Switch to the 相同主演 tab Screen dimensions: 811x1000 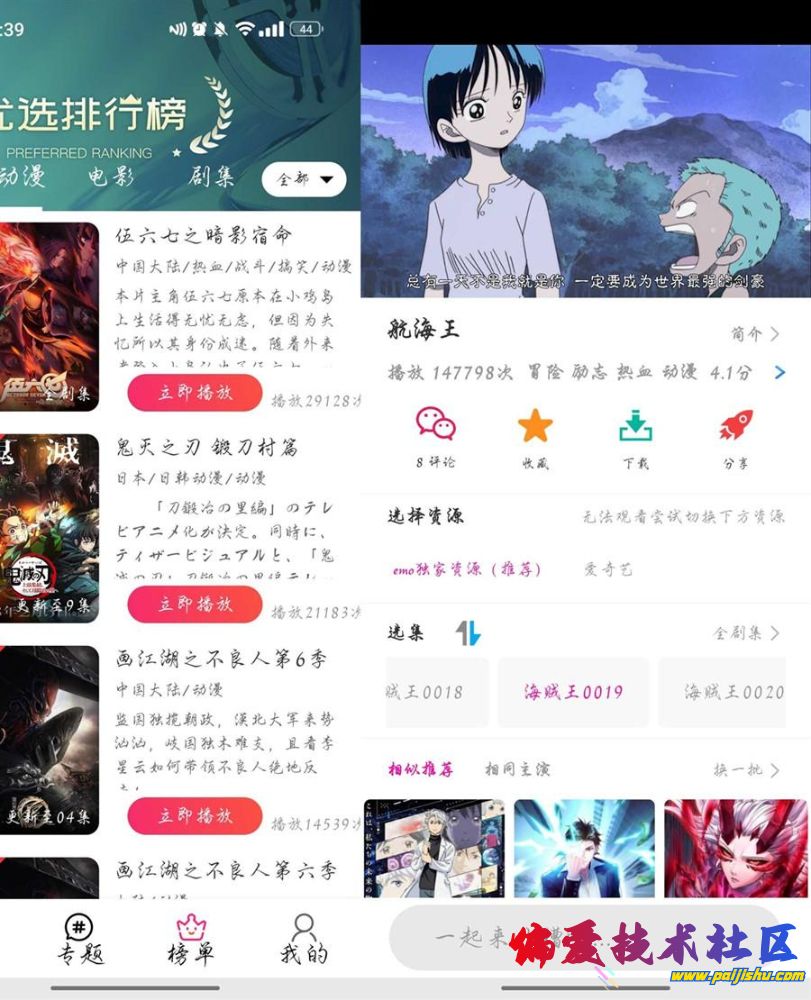(517, 770)
